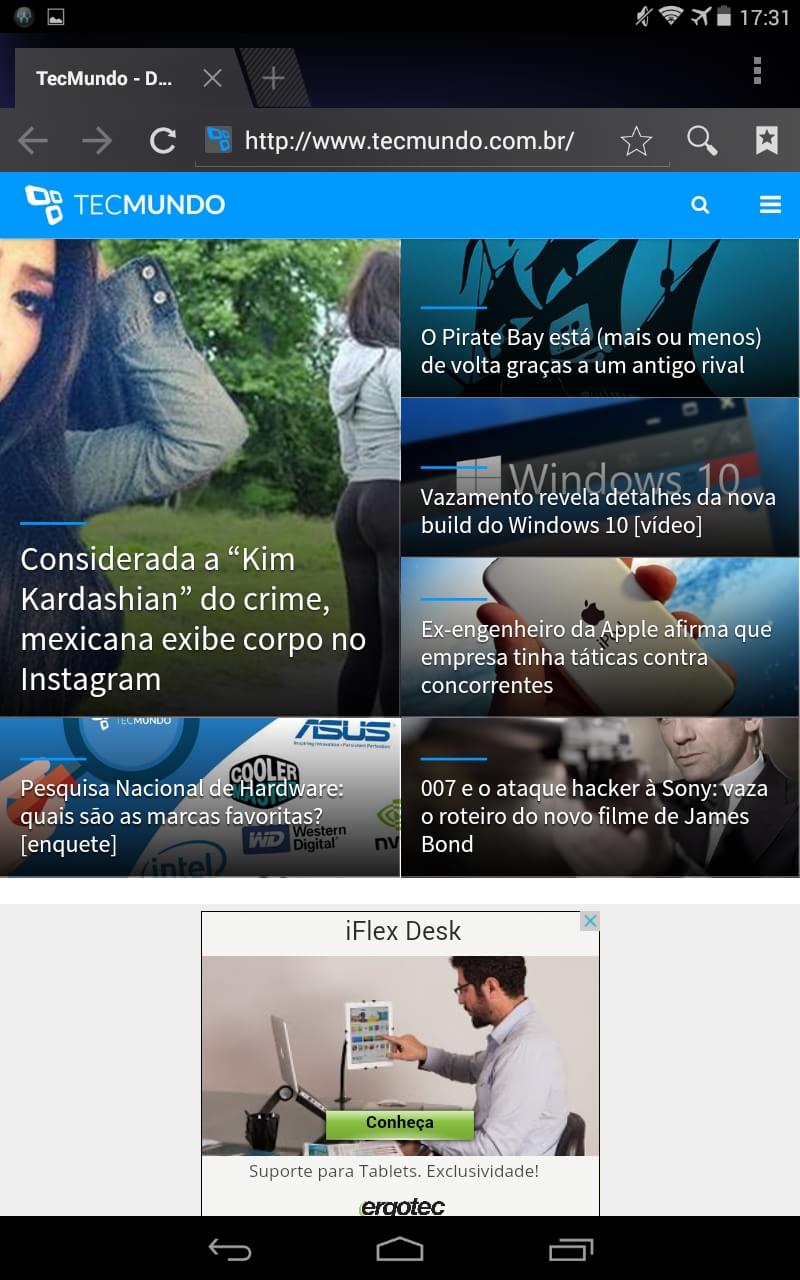Tap the TecMundo logo
The width and height of the screenshot is (800, 1280).
(125, 205)
